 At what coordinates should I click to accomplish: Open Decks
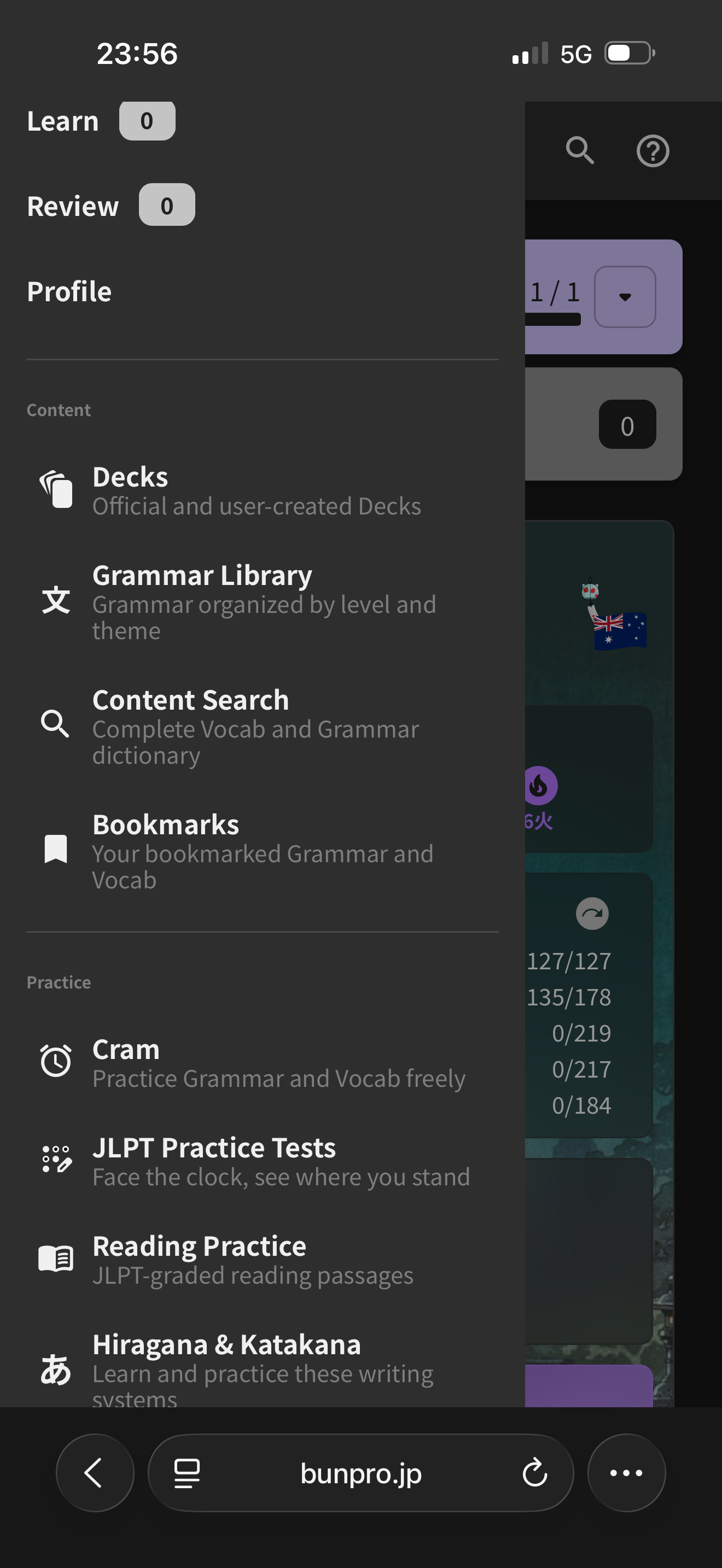click(130, 478)
